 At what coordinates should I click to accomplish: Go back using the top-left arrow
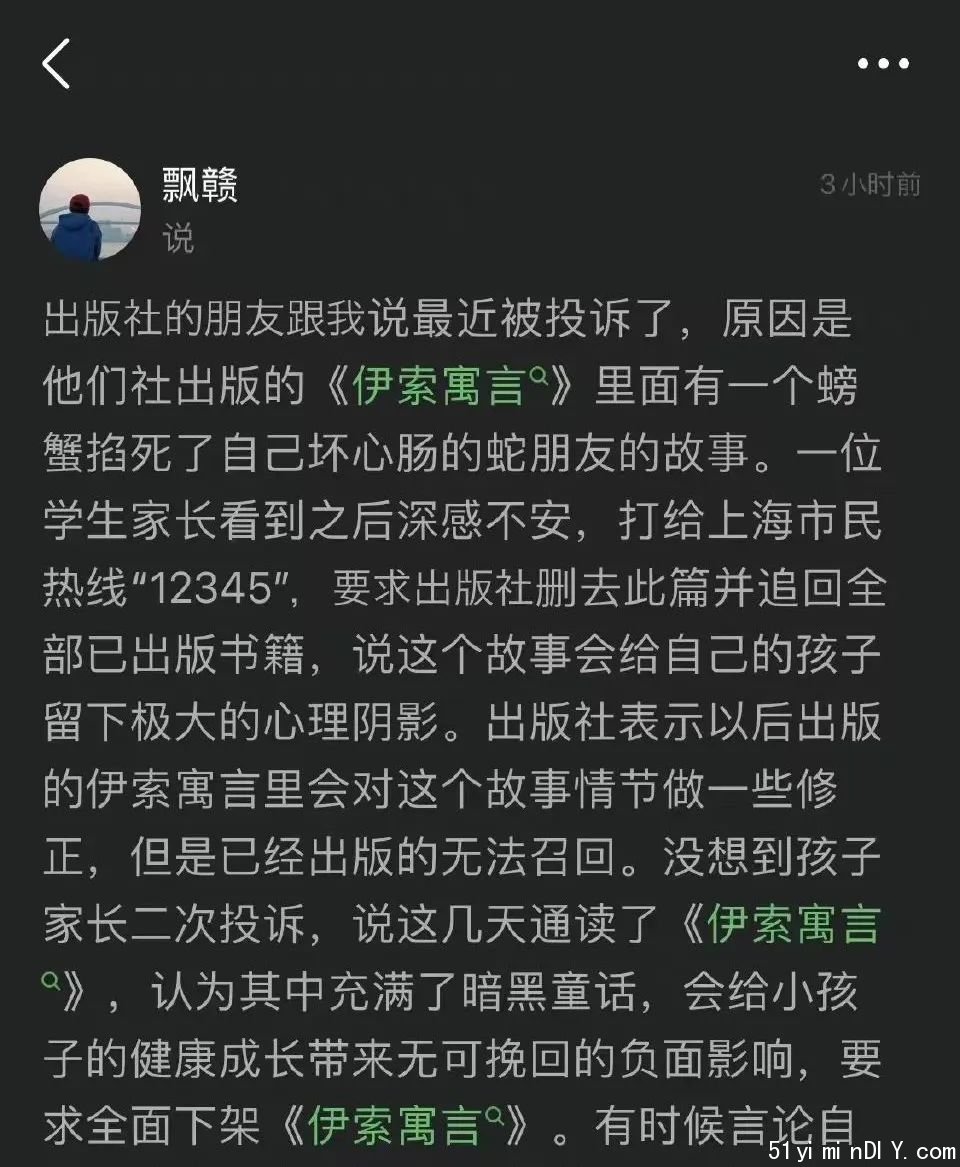tap(57, 65)
